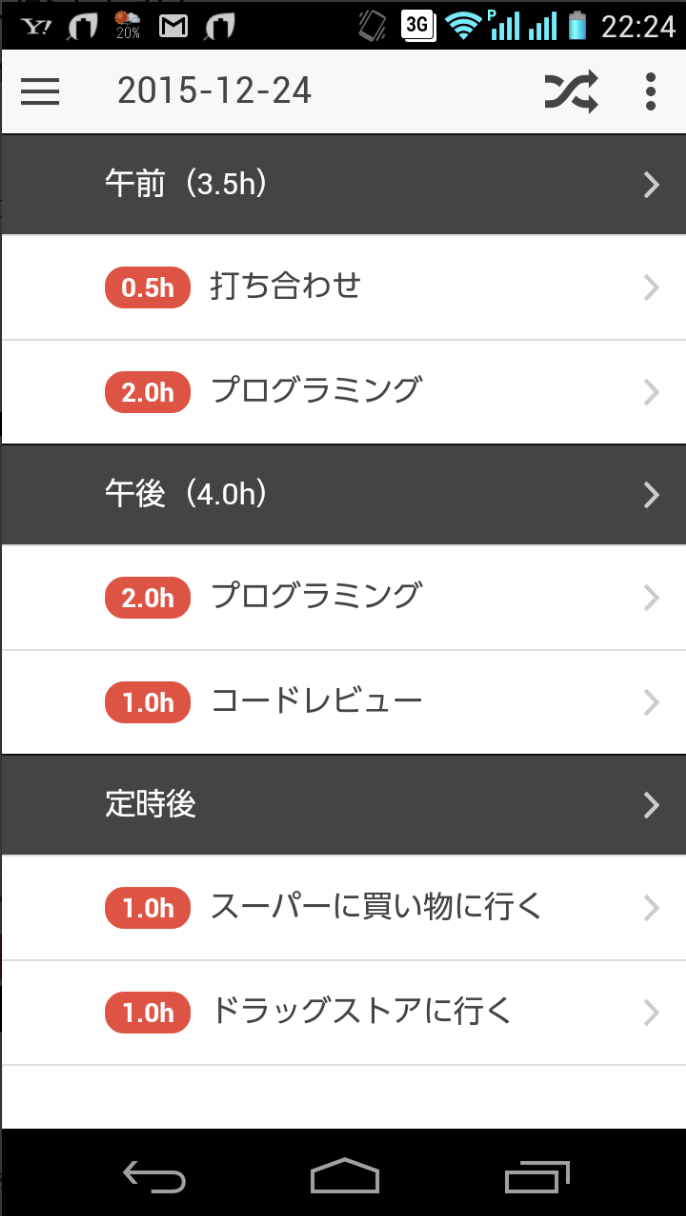Image resolution: width=686 pixels, height=1216 pixels.
Task: Open the スーパーに買い物に行く task
Action: tap(343, 908)
